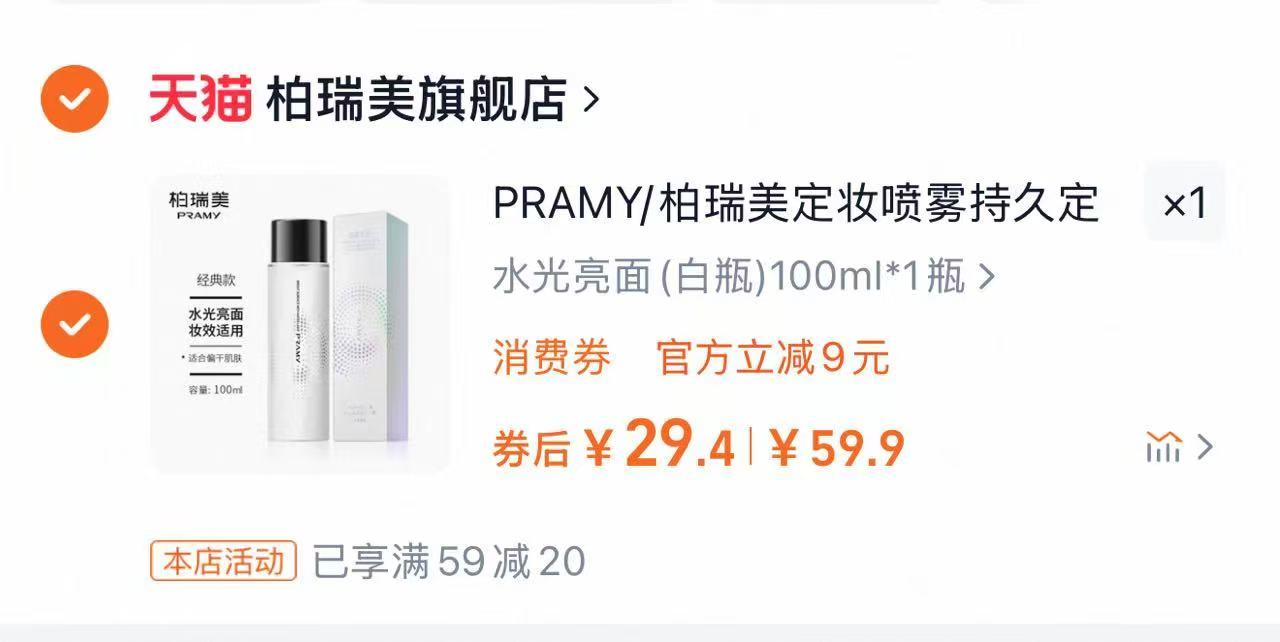Open the PRAMY setting spray product image

(x=300, y=324)
